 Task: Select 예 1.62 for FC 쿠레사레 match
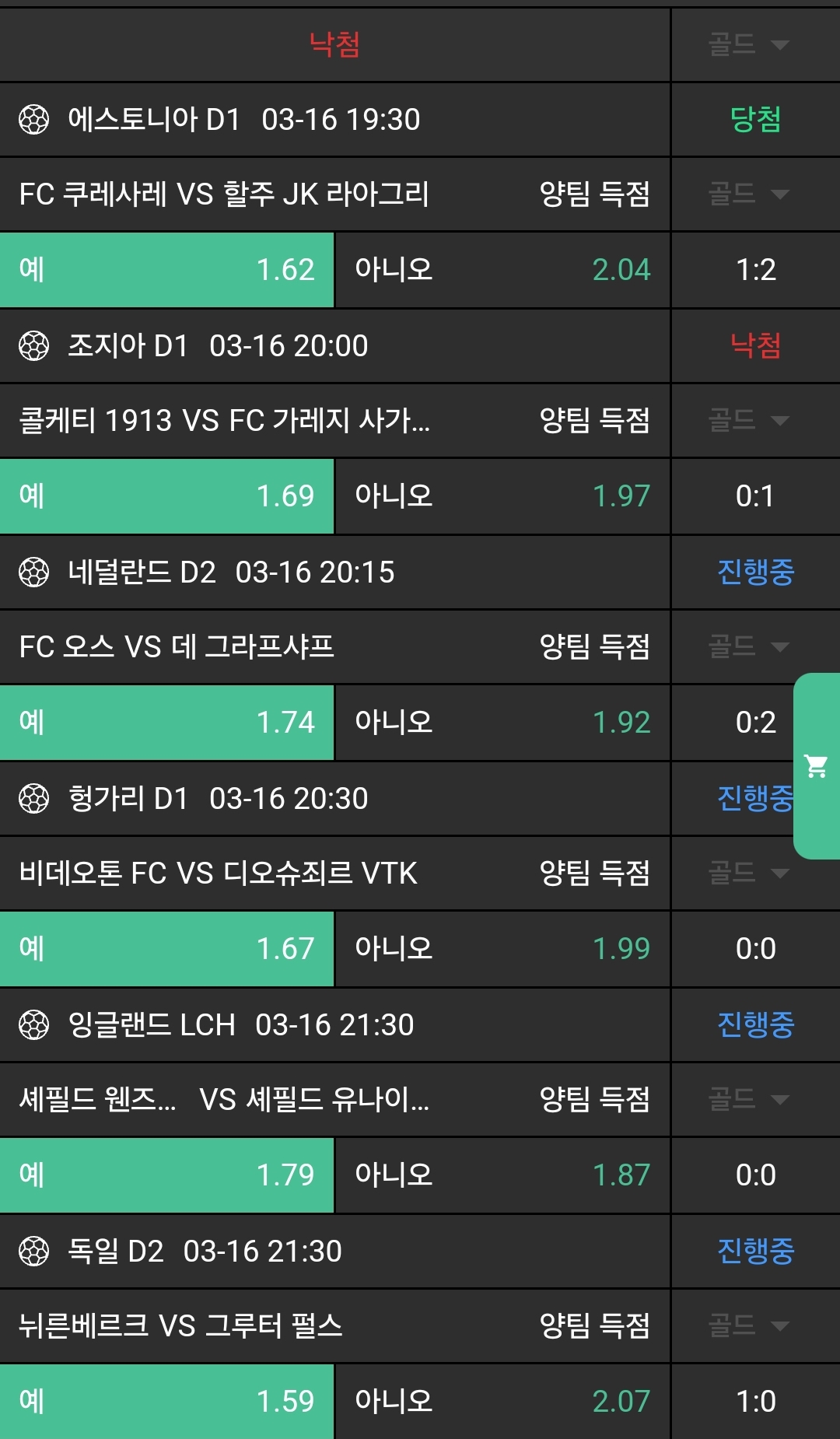click(166, 270)
